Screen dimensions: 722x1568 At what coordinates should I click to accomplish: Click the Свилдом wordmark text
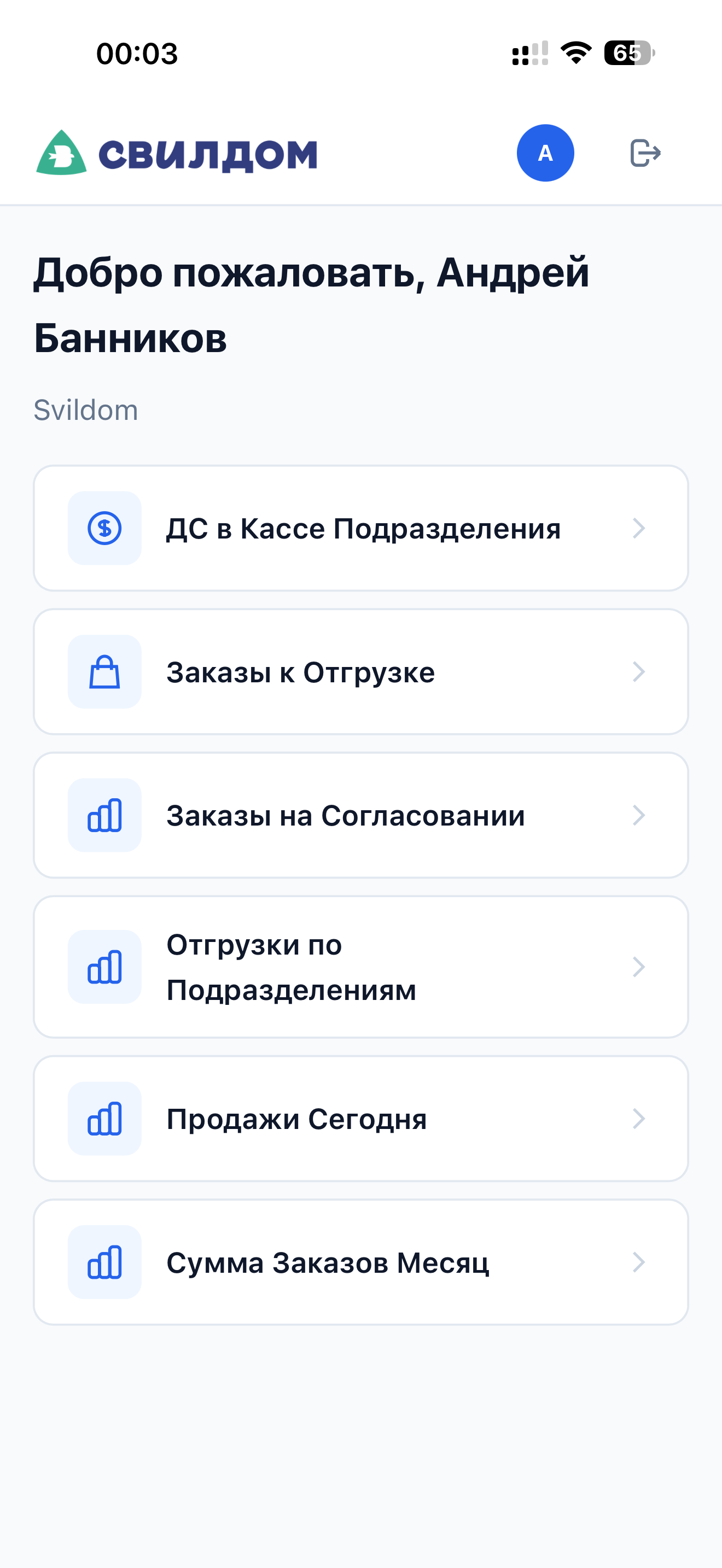[x=208, y=154]
